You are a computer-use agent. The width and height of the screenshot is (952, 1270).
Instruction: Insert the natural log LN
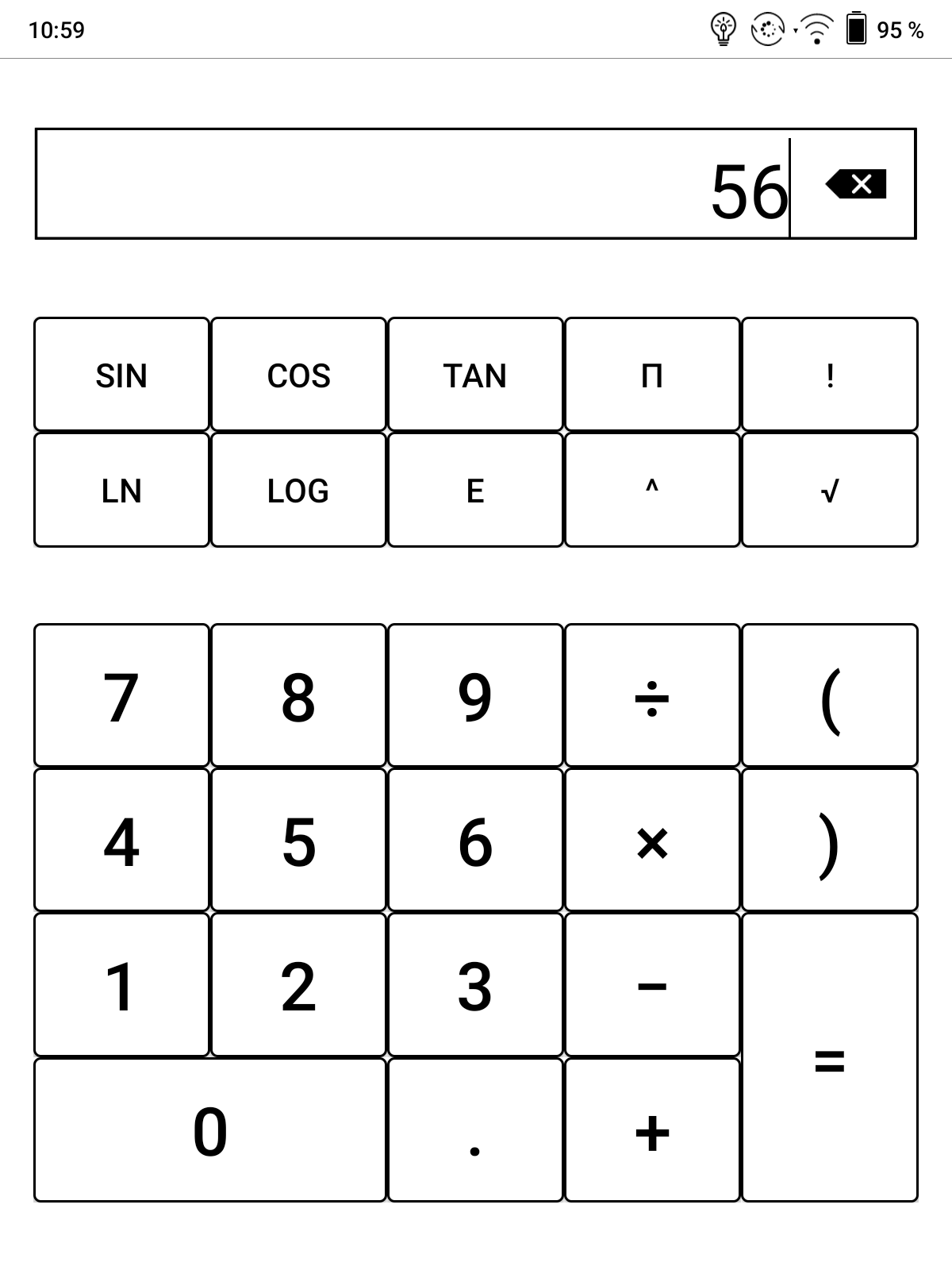121,490
